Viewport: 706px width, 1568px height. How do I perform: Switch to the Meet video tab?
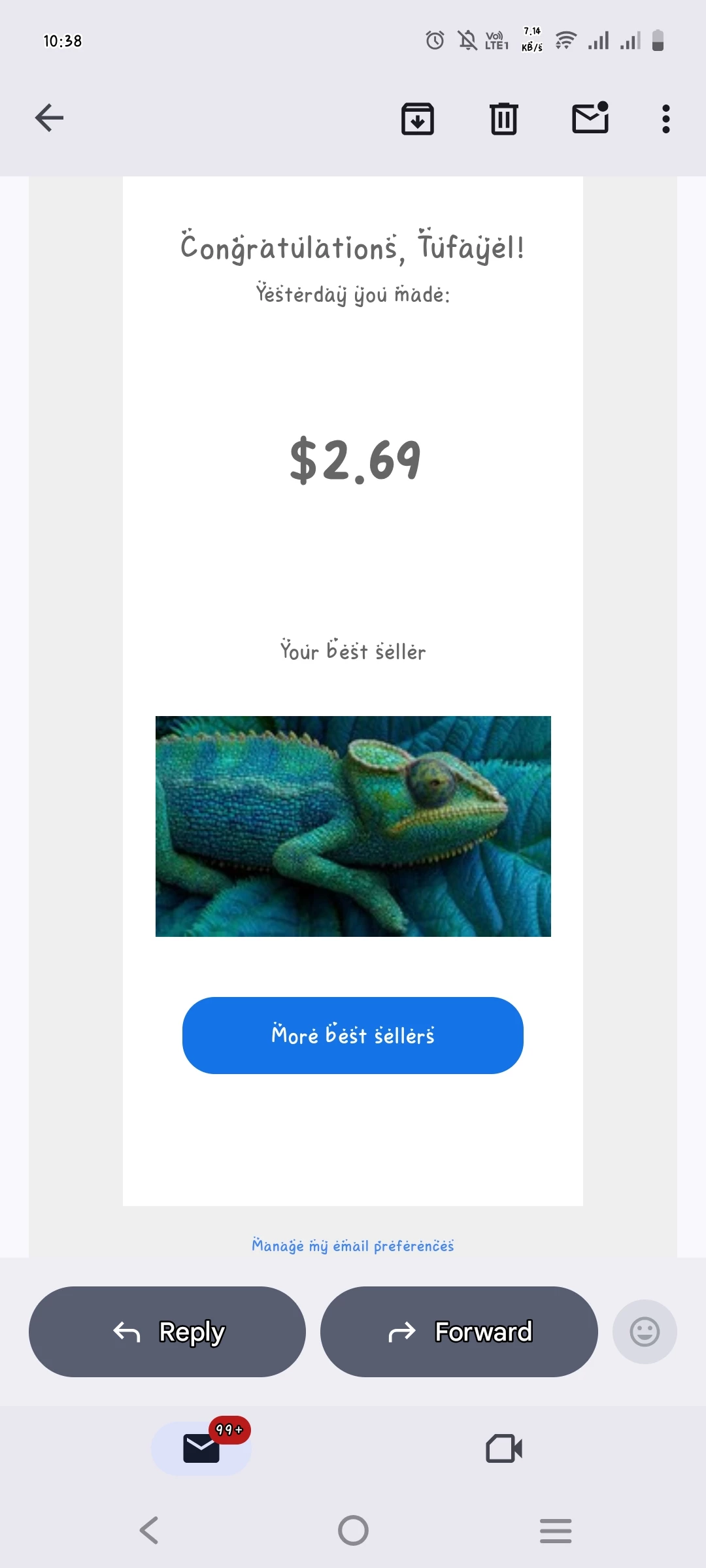[x=504, y=1448]
